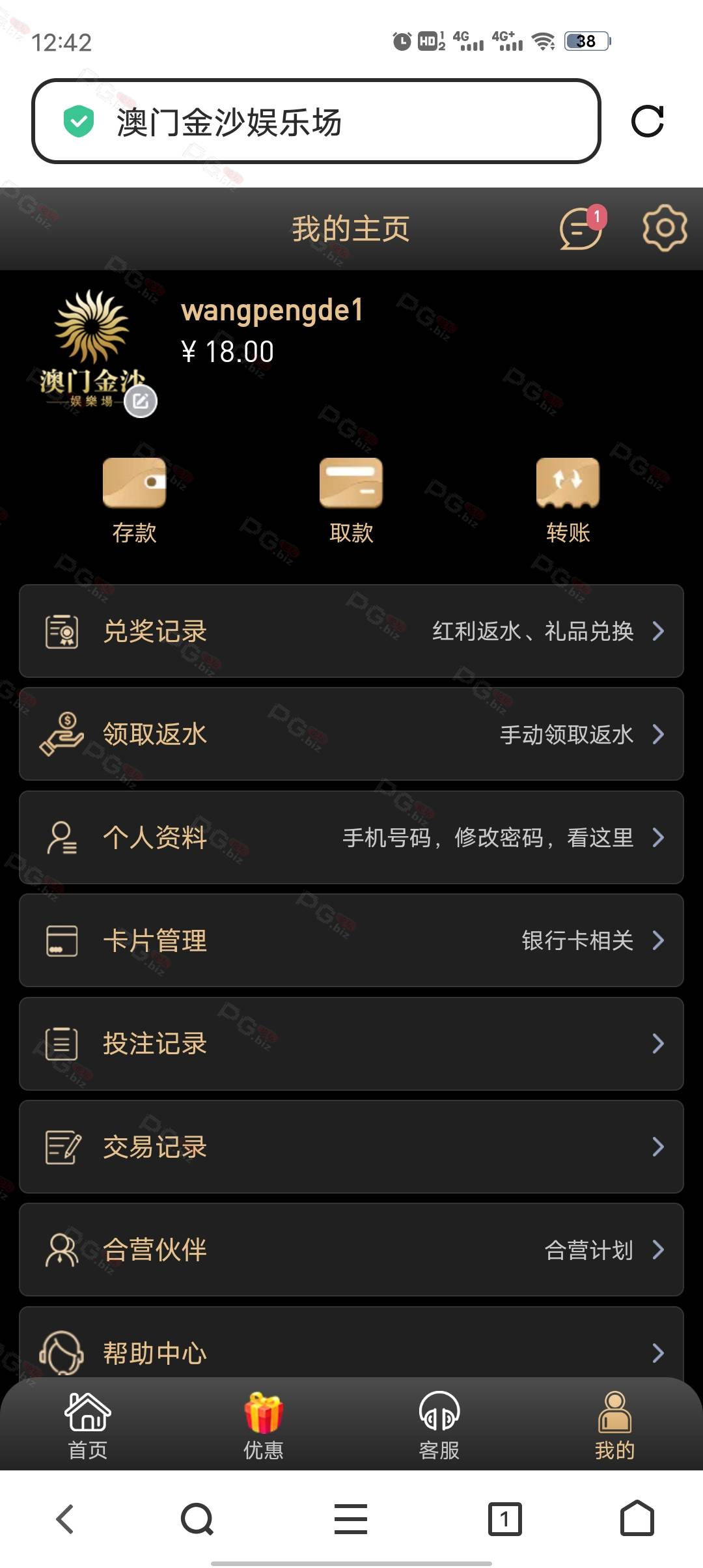Open the 领取返水 row
This screenshot has height=1568, width=703.
click(x=351, y=734)
